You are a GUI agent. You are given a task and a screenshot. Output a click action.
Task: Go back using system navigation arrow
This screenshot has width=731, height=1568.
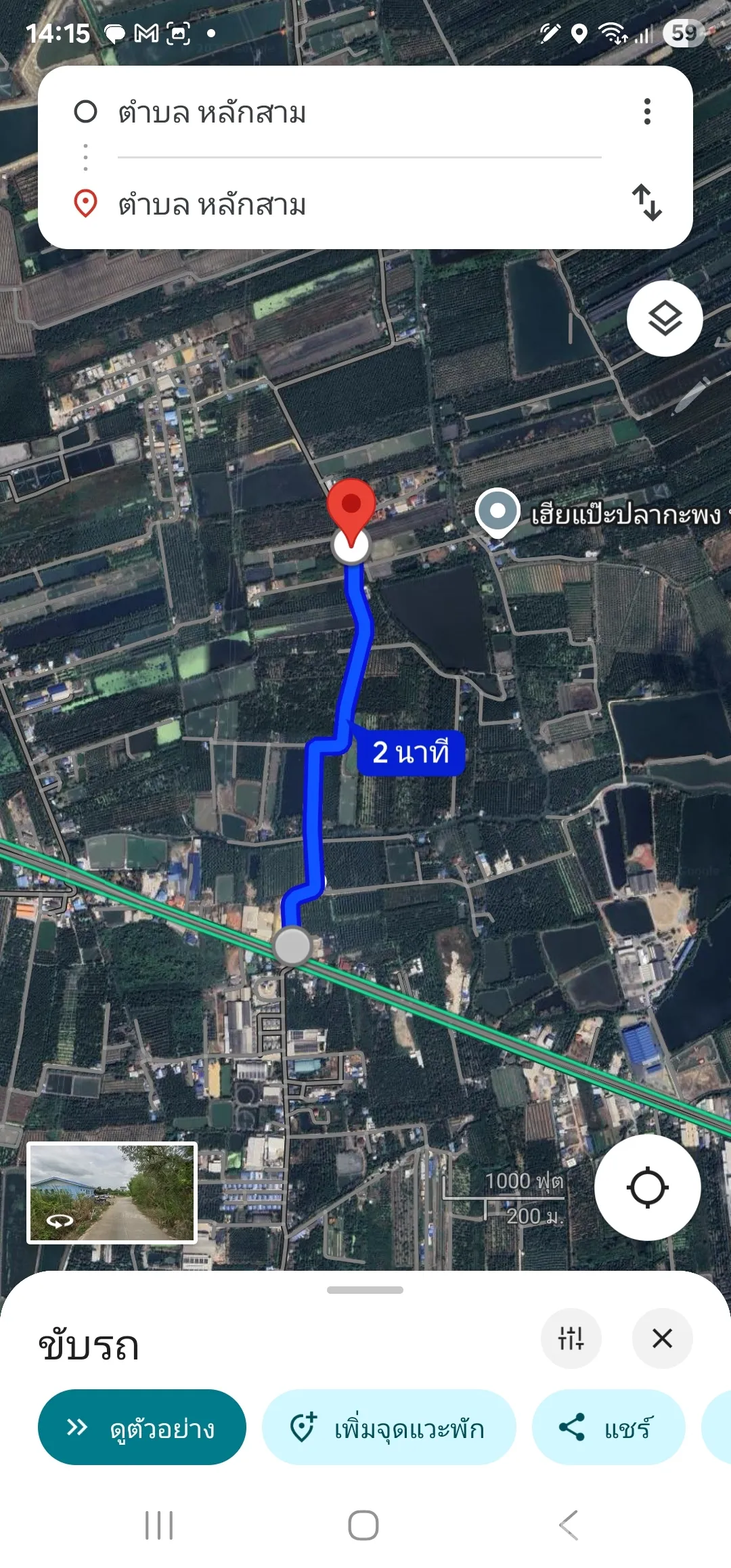(x=569, y=1525)
